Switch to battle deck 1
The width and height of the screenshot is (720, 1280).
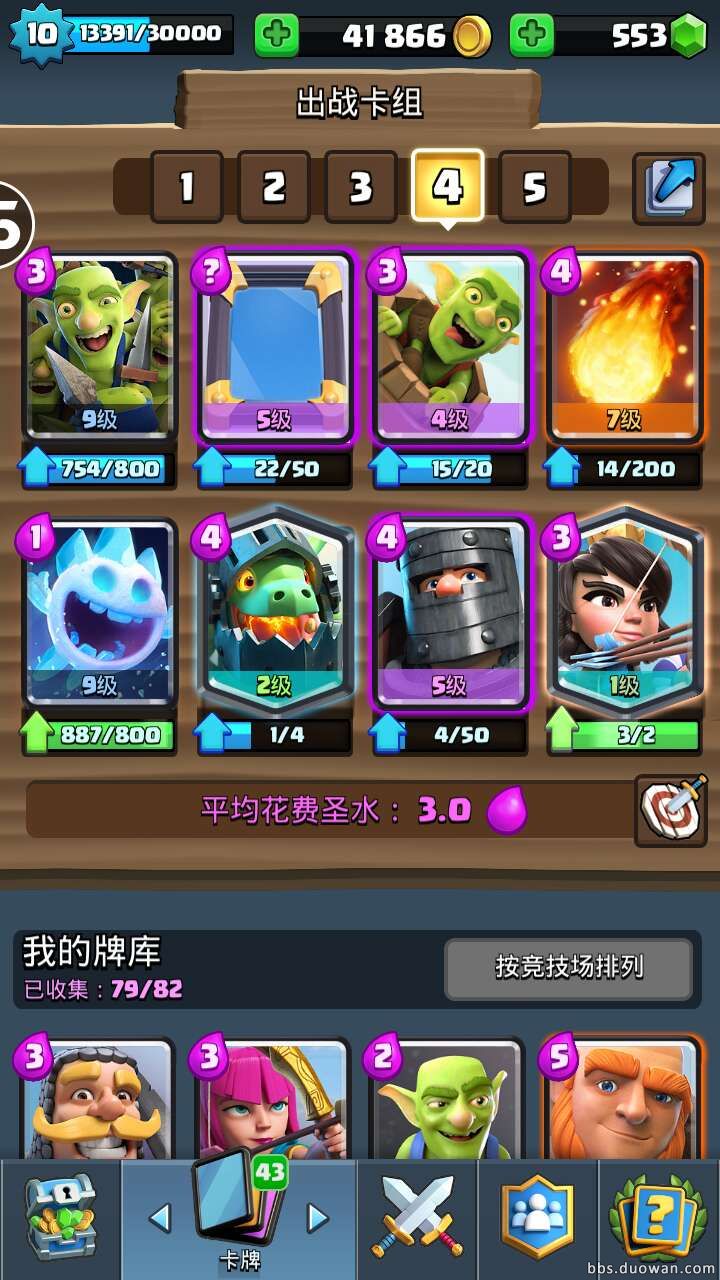pos(186,186)
